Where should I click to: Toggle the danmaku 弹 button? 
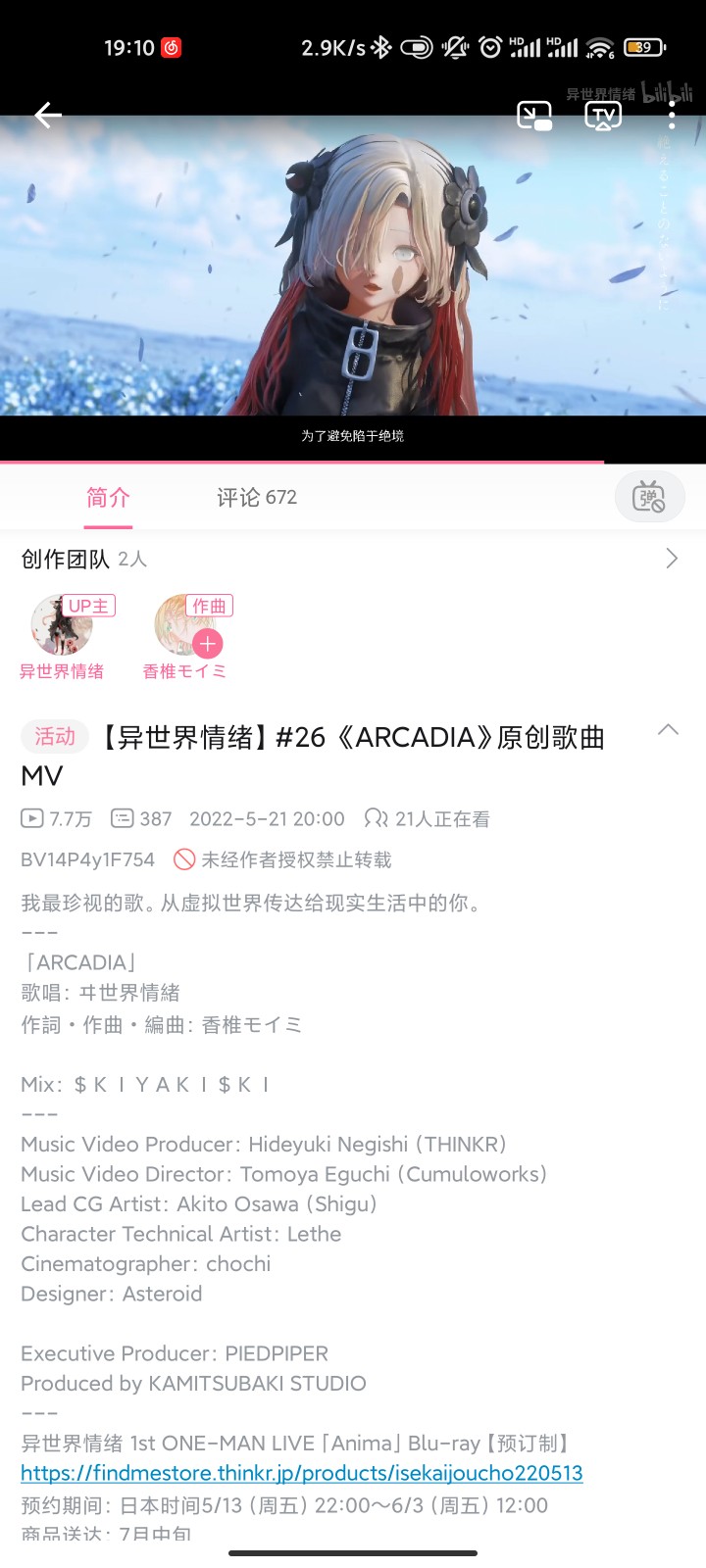tap(648, 497)
